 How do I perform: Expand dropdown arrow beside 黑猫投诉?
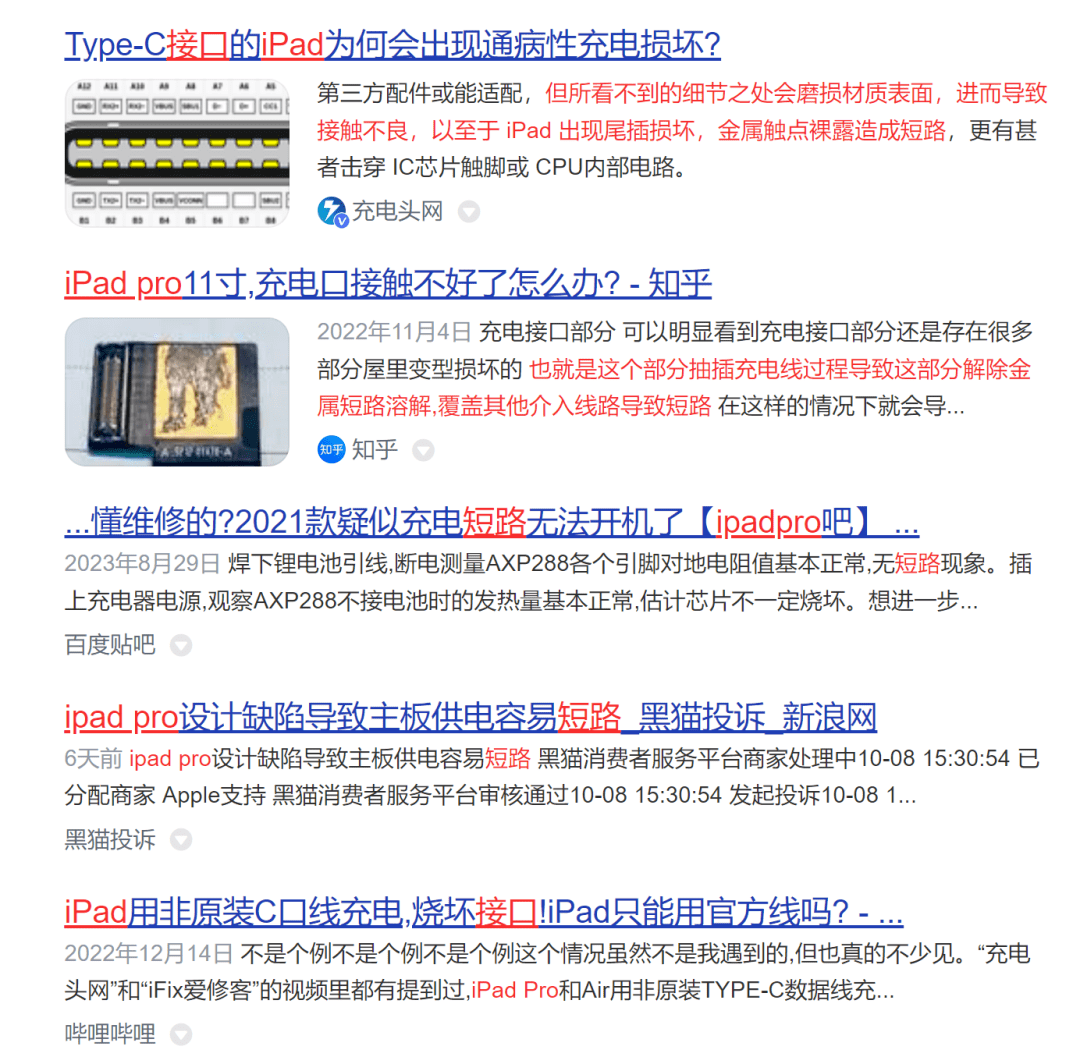pyautogui.click(x=181, y=840)
